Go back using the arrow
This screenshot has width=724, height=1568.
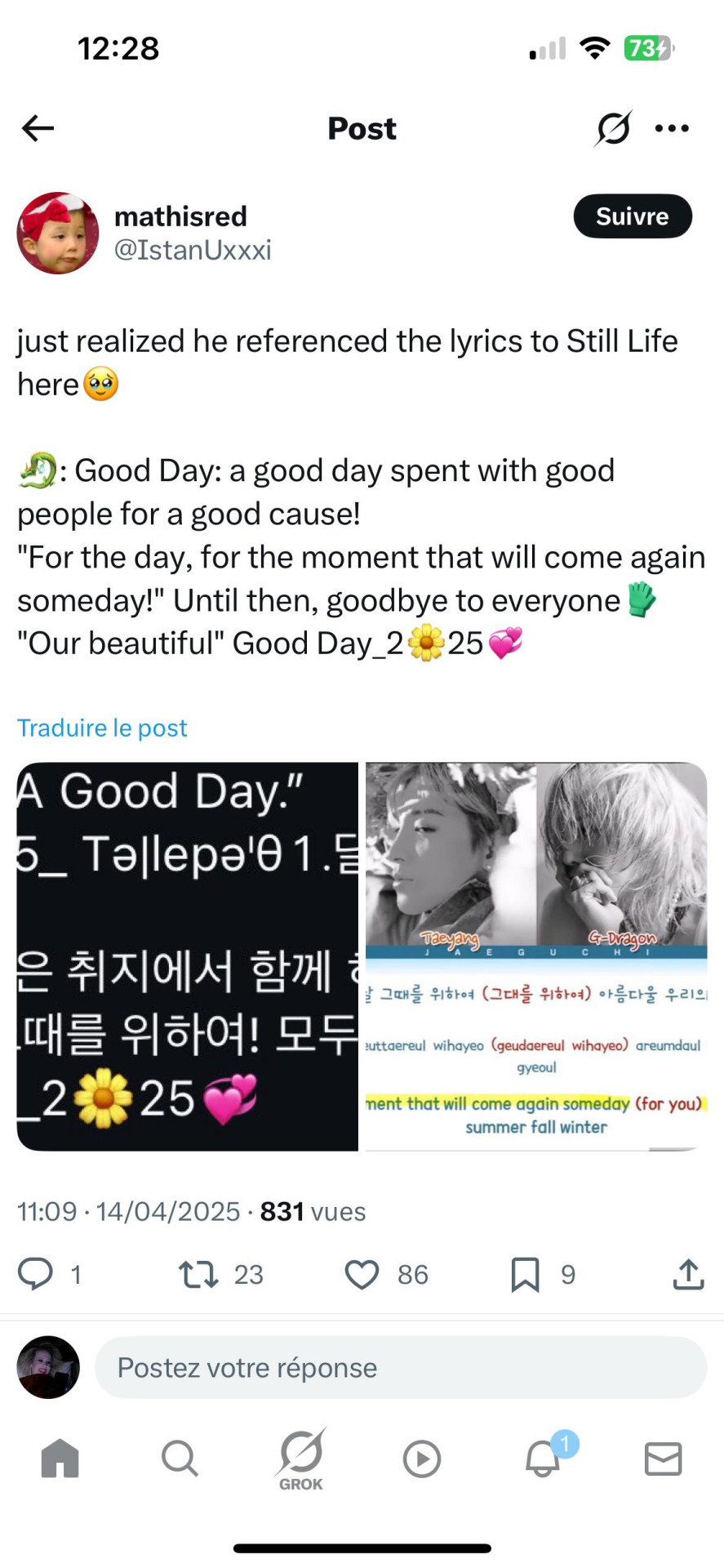click(38, 128)
